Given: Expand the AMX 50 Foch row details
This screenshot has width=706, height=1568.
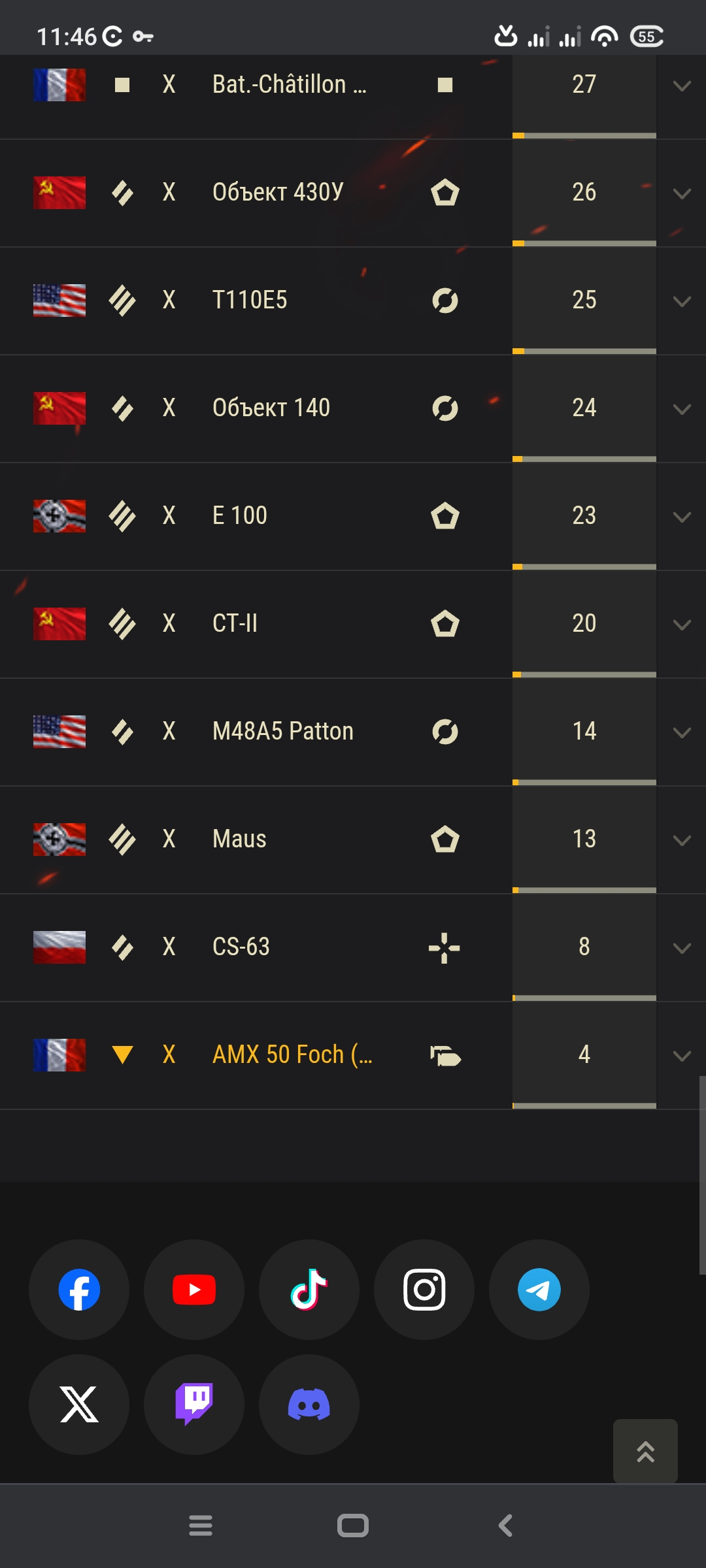Looking at the screenshot, I should 682,1056.
